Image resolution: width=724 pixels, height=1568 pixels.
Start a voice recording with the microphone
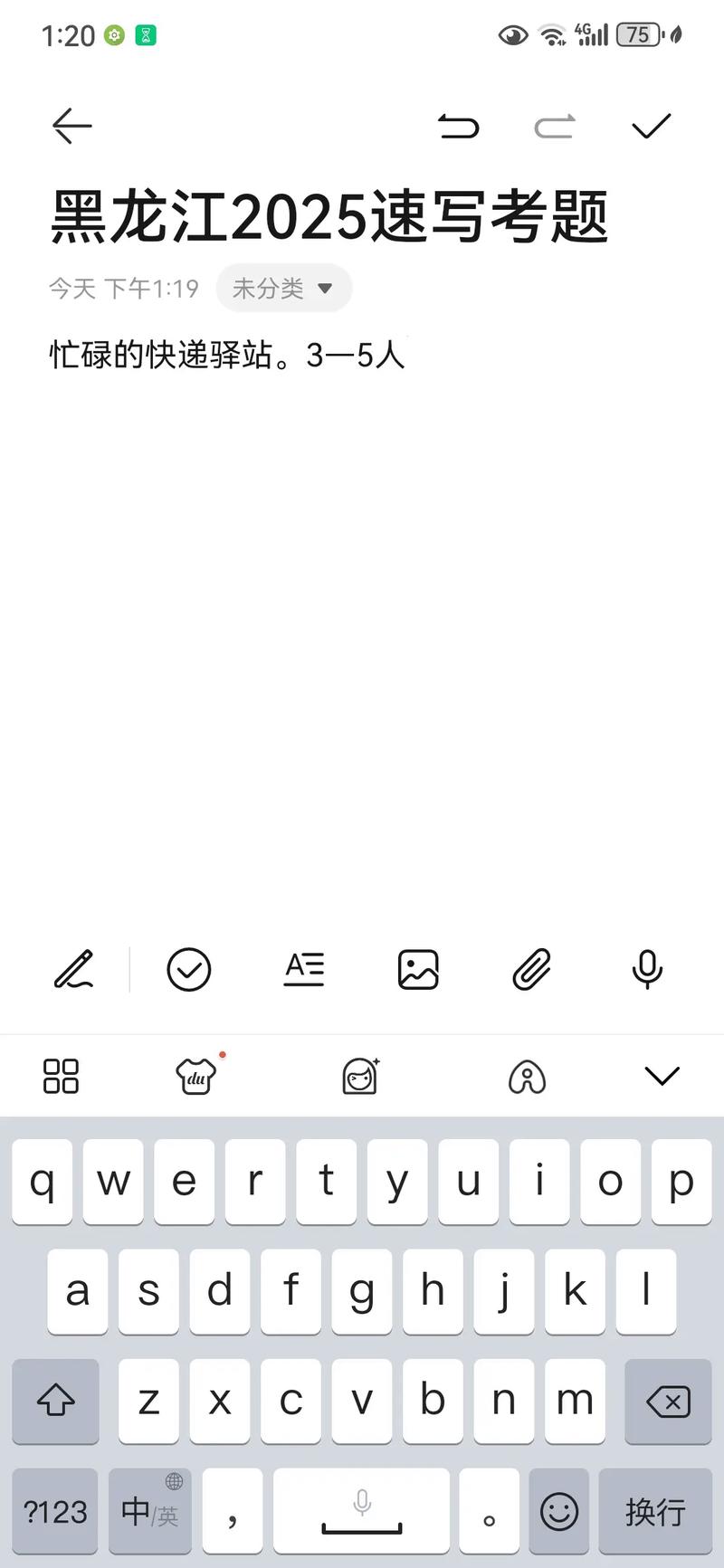[647, 970]
